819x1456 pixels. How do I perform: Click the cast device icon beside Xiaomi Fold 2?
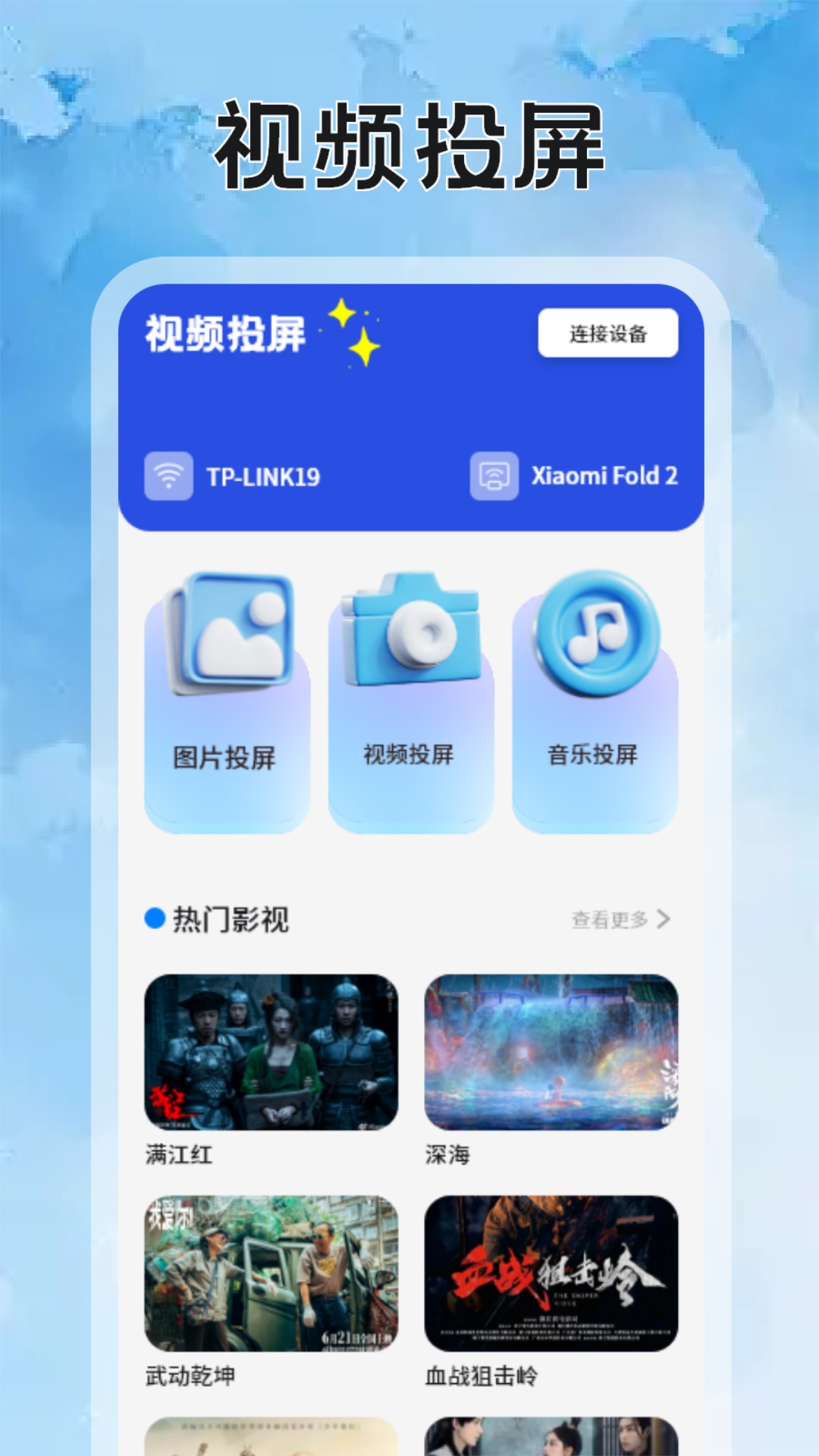(x=494, y=474)
